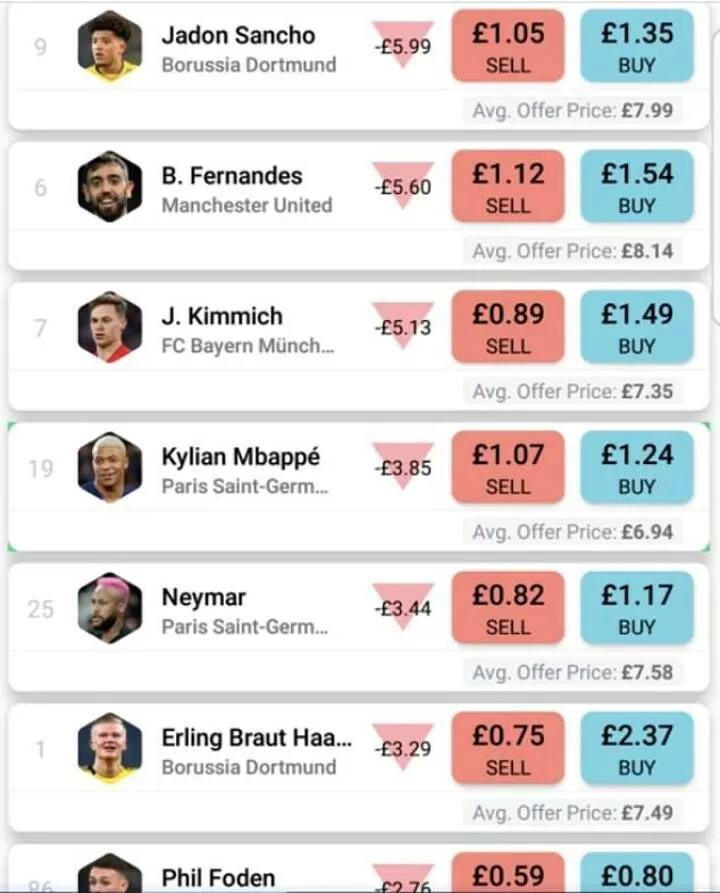Buy Jadon Sancho at £1.35
This screenshot has height=893, width=720.
pyautogui.click(x=637, y=45)
